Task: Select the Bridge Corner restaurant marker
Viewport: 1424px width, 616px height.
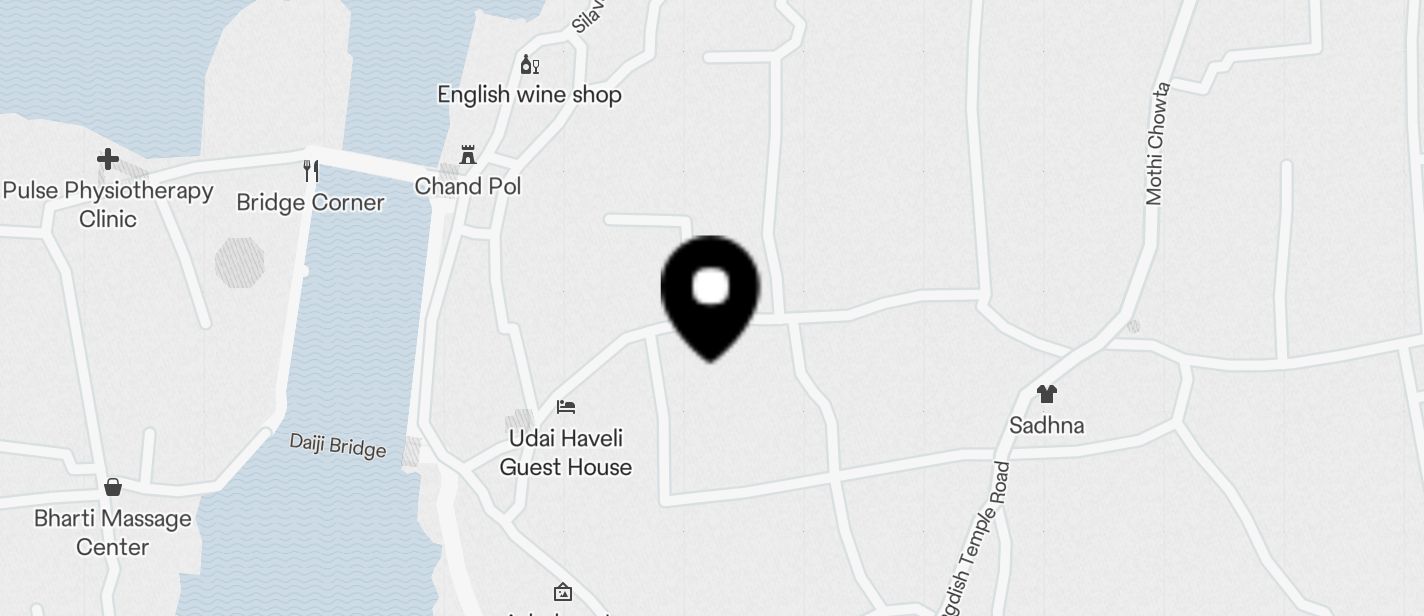Action: pyautogui.click(x=311, y=172)
